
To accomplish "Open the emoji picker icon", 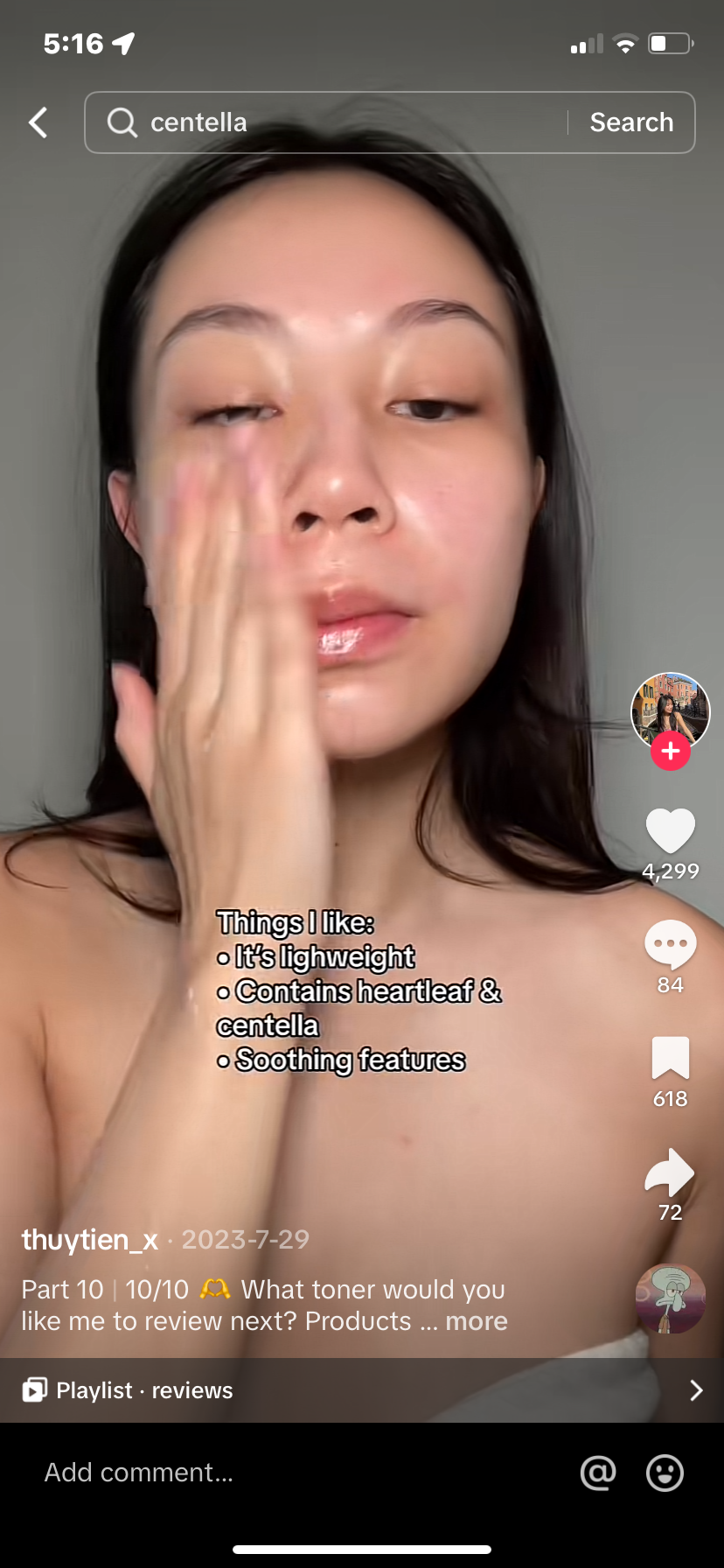I will pos(665,1473).
